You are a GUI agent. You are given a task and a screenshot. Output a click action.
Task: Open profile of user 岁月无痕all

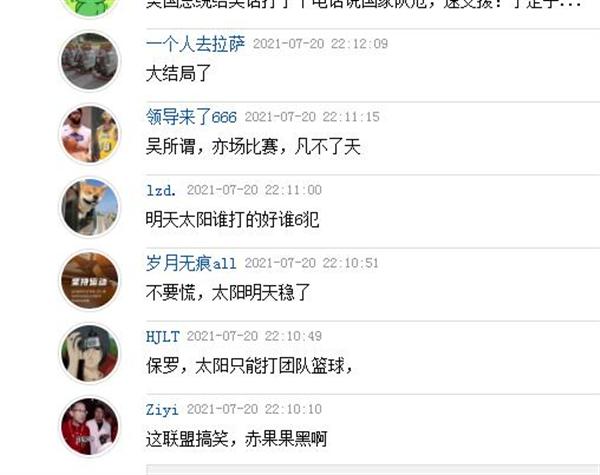[x=191, y=263]
